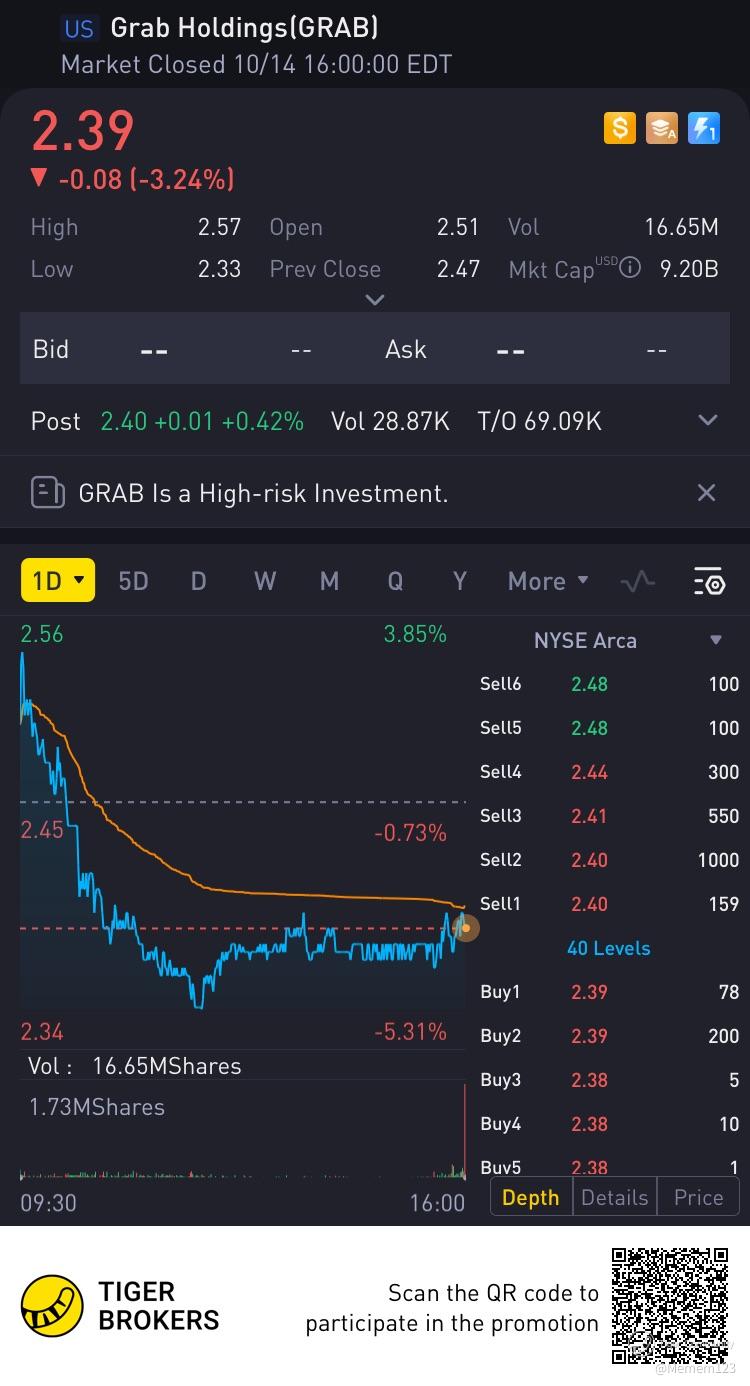
Task: Switch to the Details tab
Action: [x=615, y=1197]
